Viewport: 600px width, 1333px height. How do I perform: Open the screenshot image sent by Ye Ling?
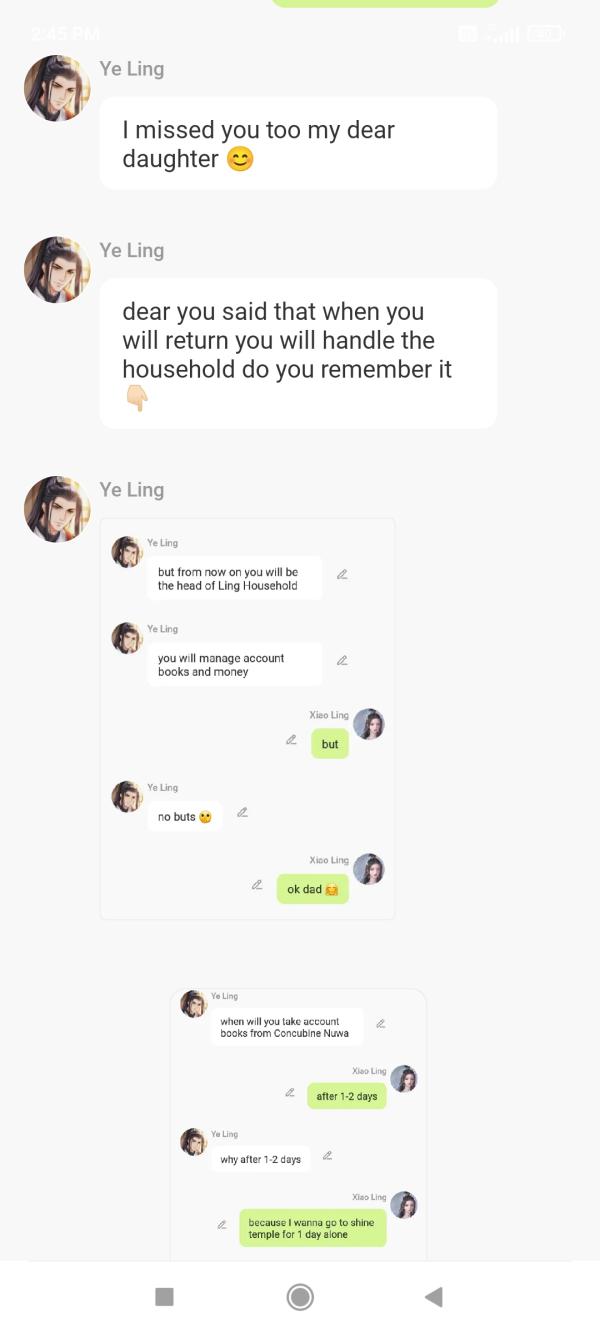pos(247,718)
